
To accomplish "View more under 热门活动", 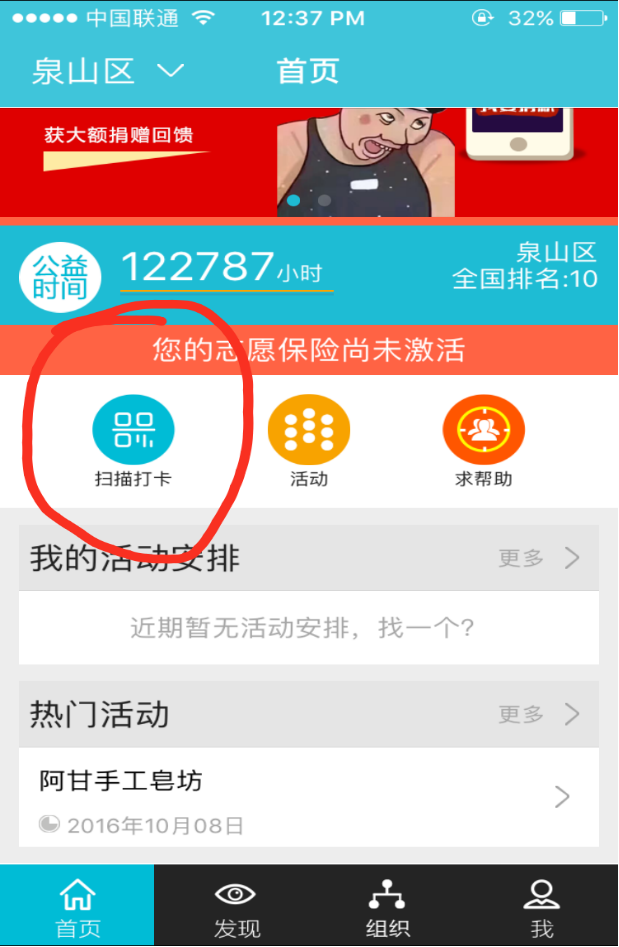I will click(538, 714).
